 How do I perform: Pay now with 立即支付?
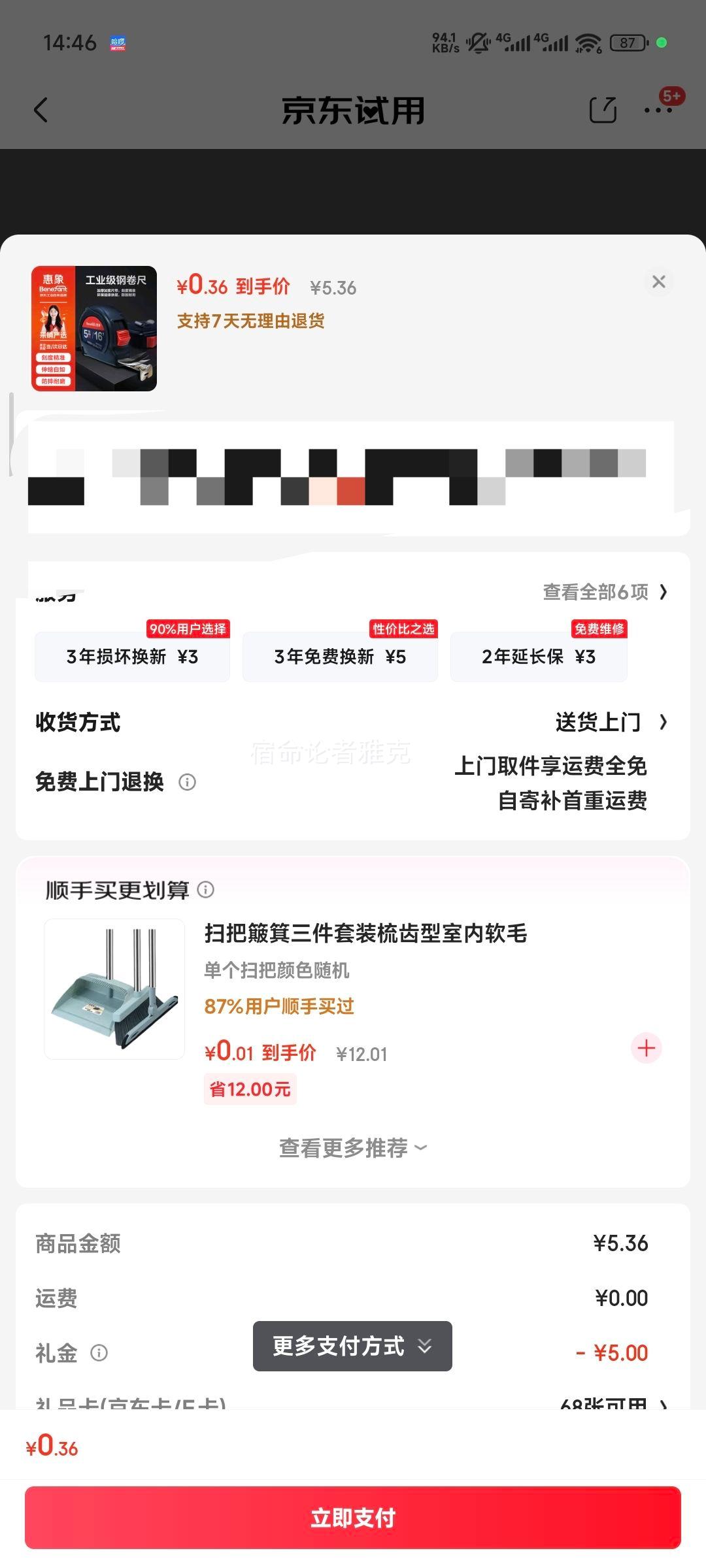click(x=353, y=1517)
